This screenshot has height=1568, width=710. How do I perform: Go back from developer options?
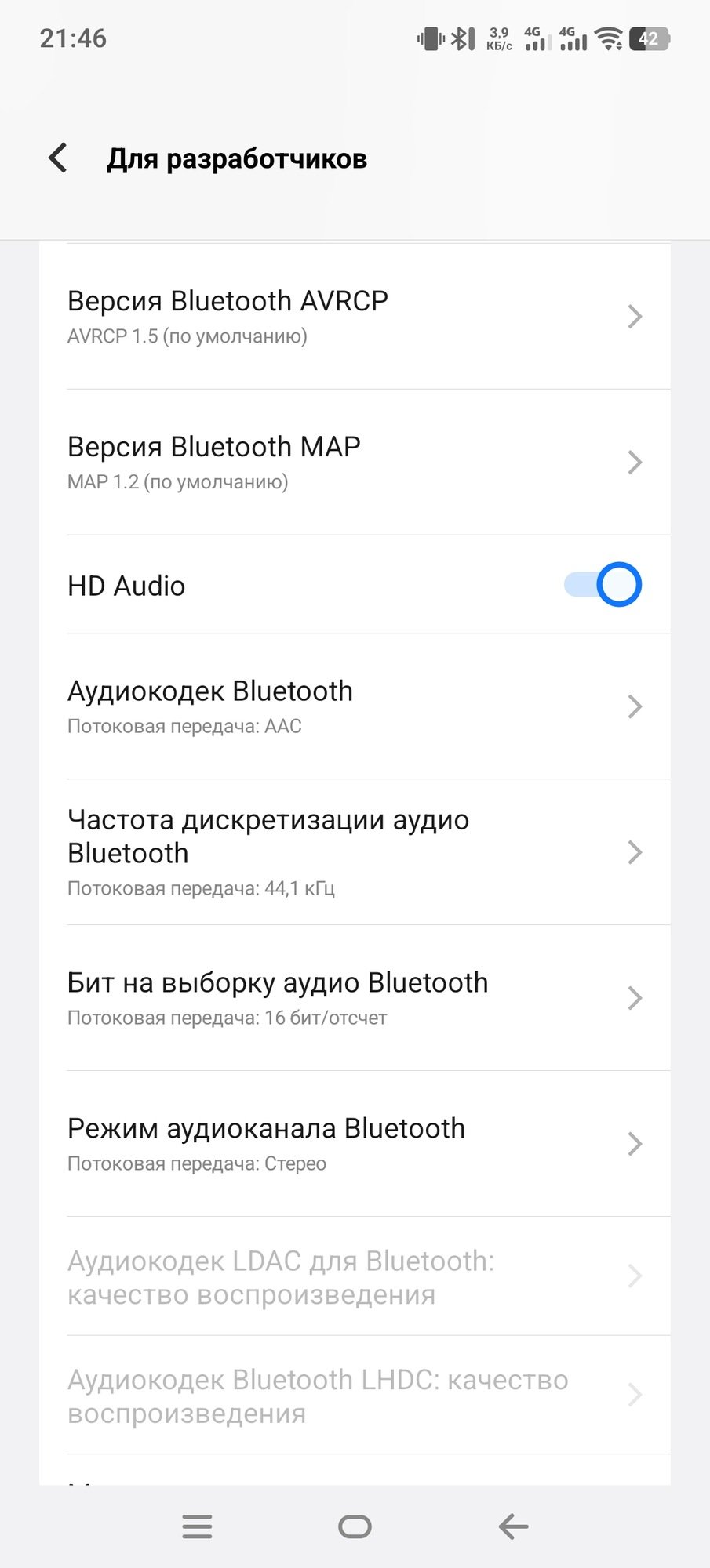[x=58, y=158]
